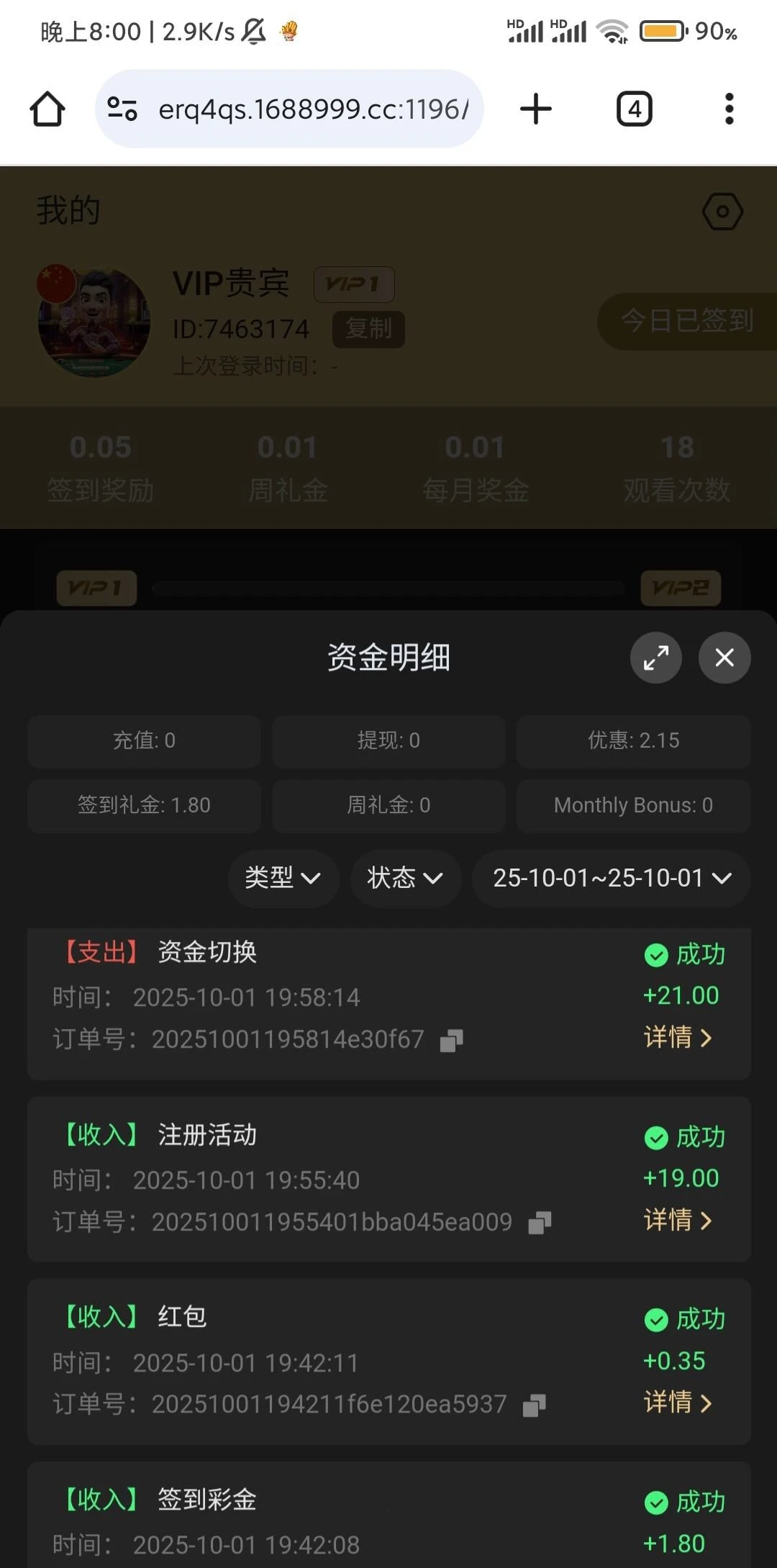Click the green success checkmark on 注册活动 entry
Screen dimensions: 777x1568
(655, 1137)
